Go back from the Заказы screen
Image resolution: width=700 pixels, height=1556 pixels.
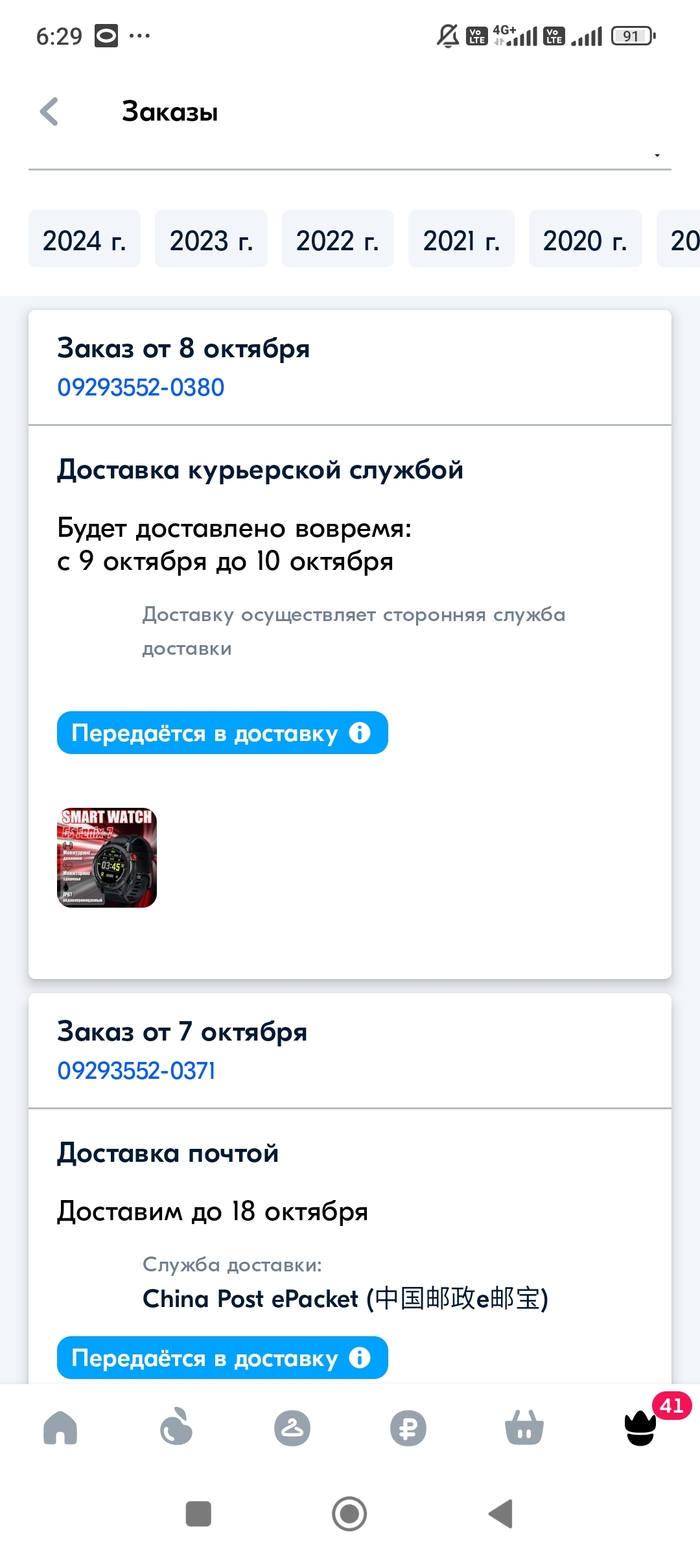(x=49, y=111)
